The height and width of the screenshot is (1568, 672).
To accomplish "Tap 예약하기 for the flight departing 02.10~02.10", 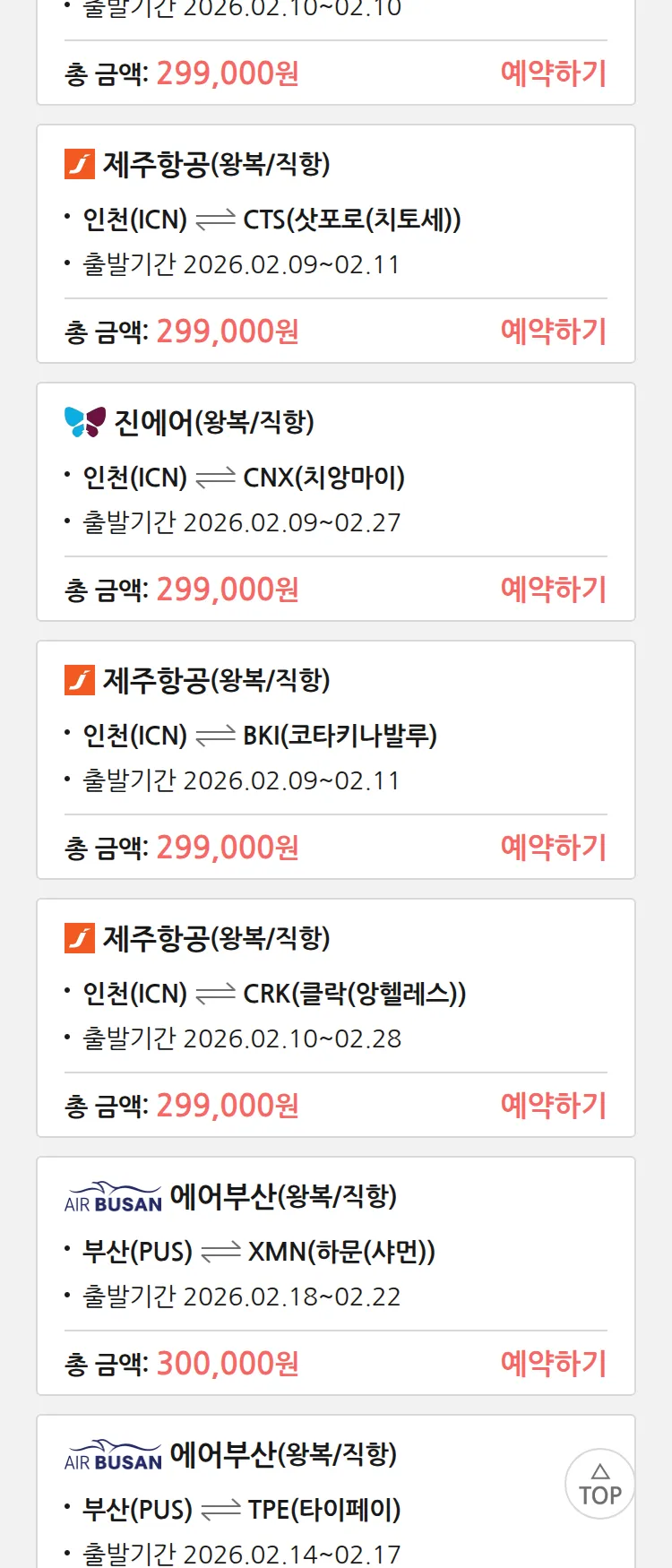I will (x=553, y=73).
